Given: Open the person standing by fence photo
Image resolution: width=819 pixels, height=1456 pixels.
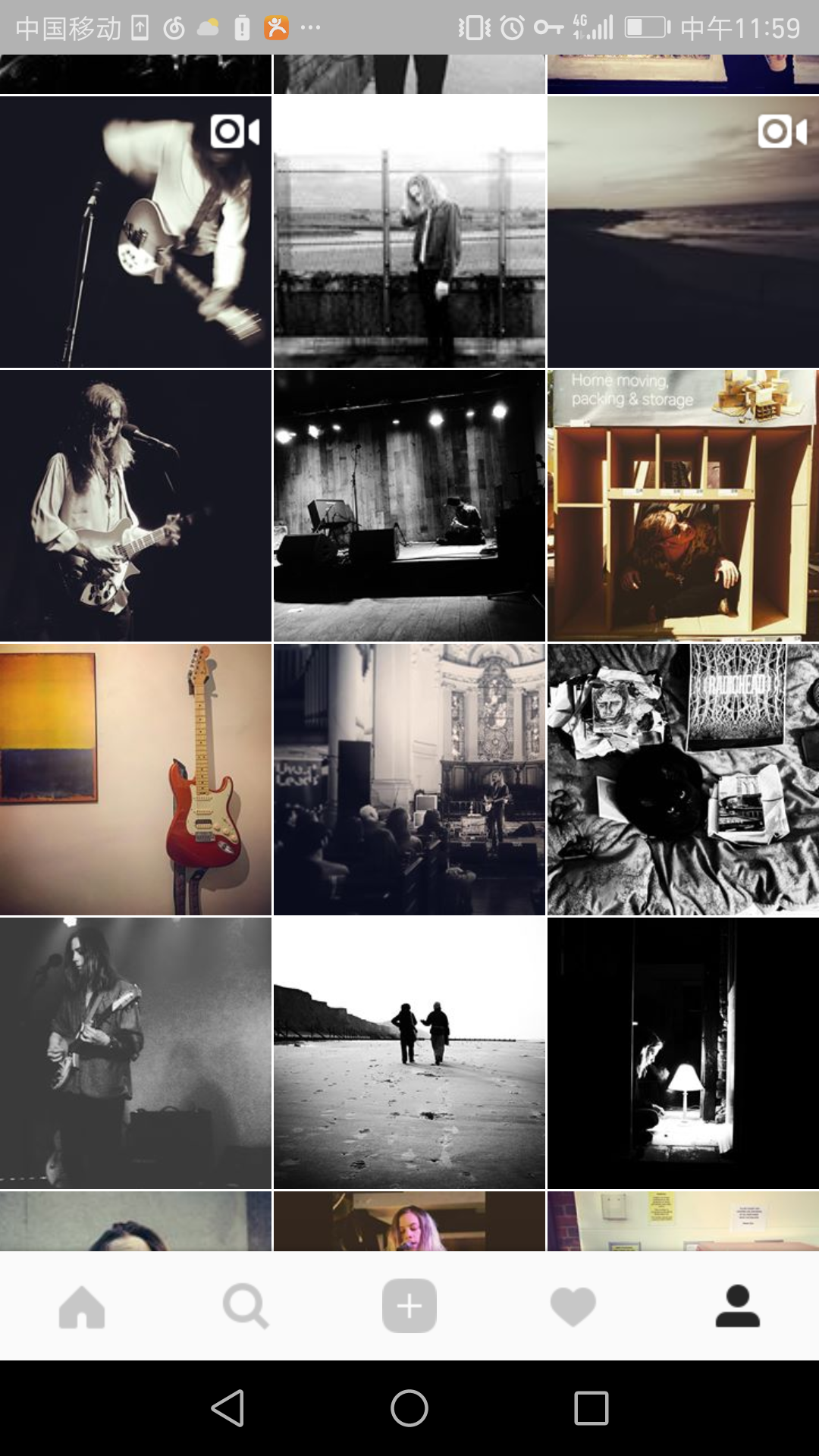Looking at the screenshot, I should point(409,232).
